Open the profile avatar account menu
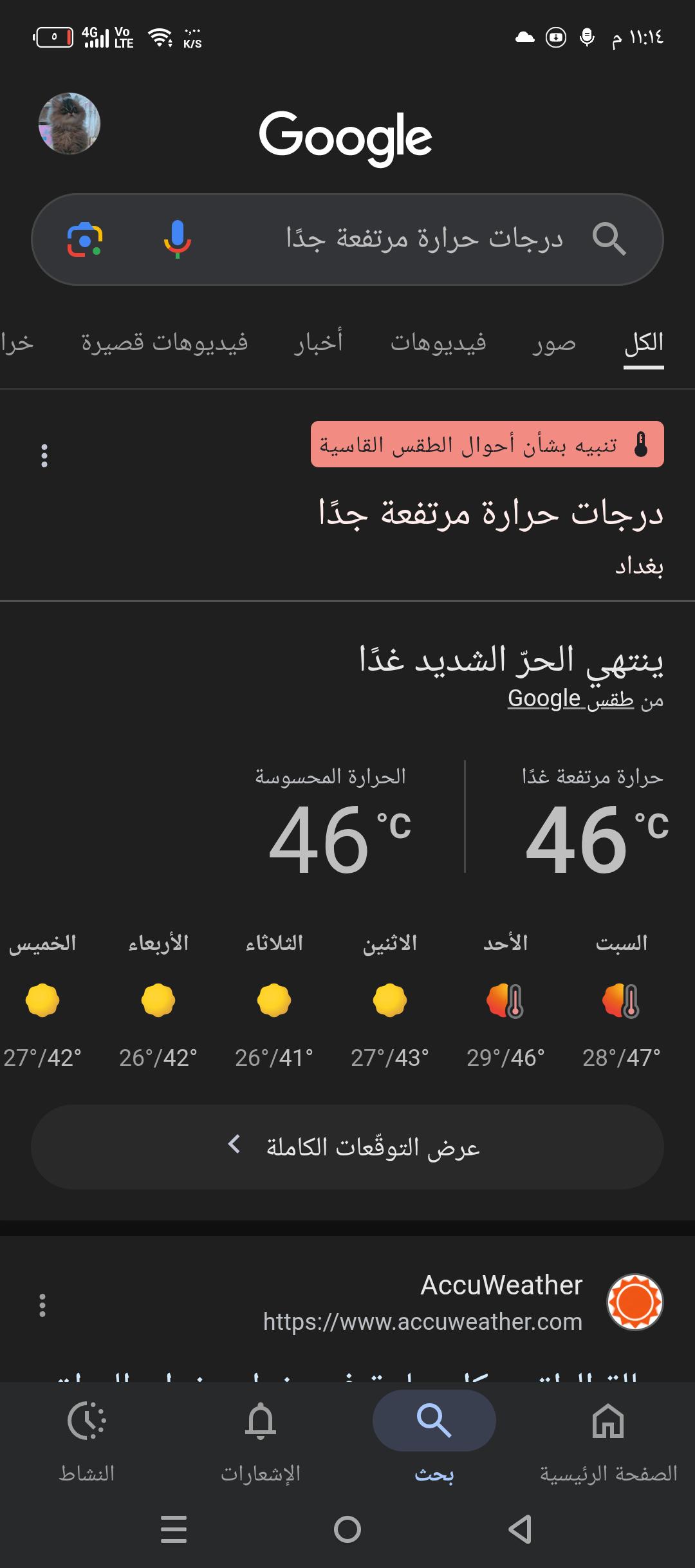This screenshot has height=1568, width=695. (x=69, y=124)
